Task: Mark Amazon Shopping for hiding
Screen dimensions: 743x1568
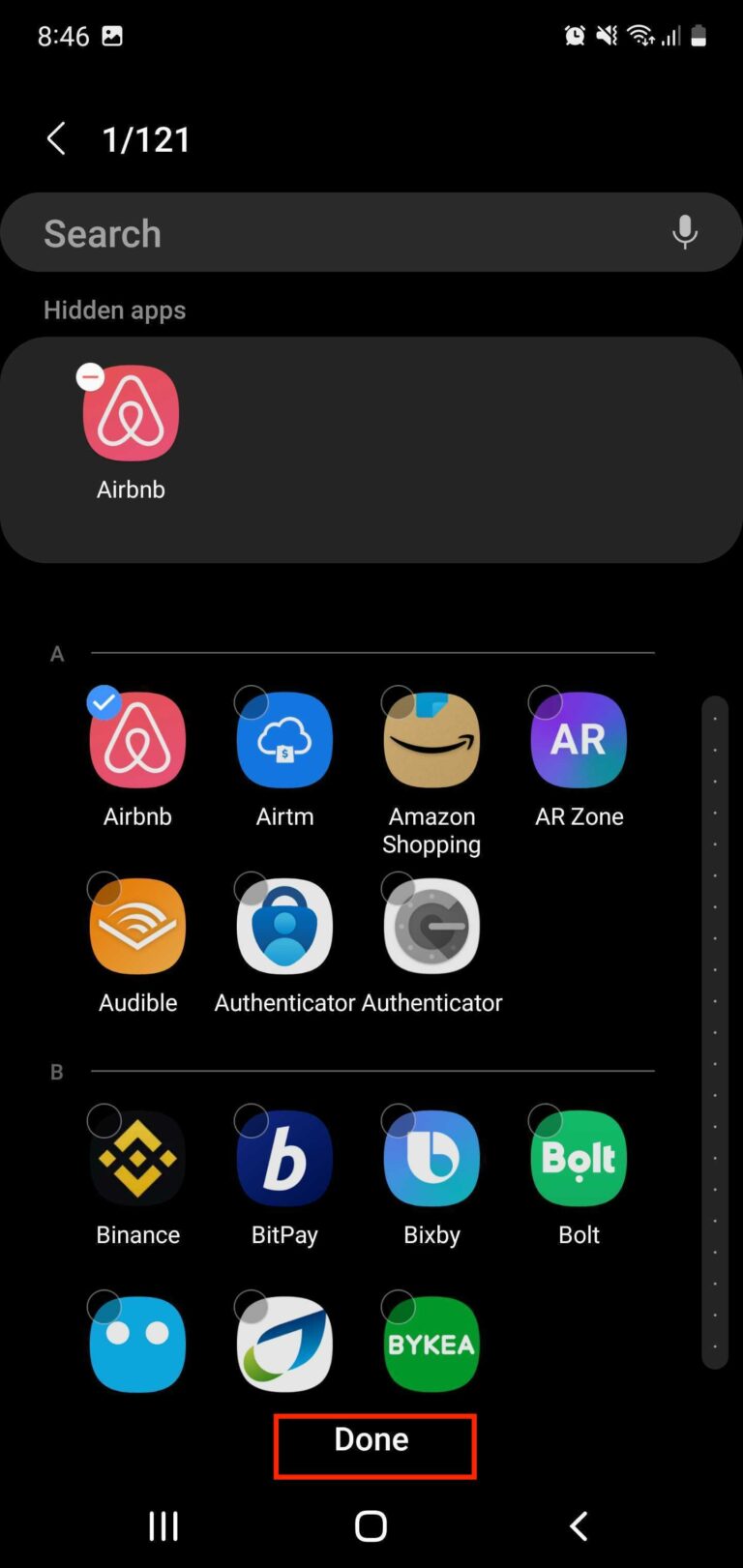Action: click(x=431, y=740)
